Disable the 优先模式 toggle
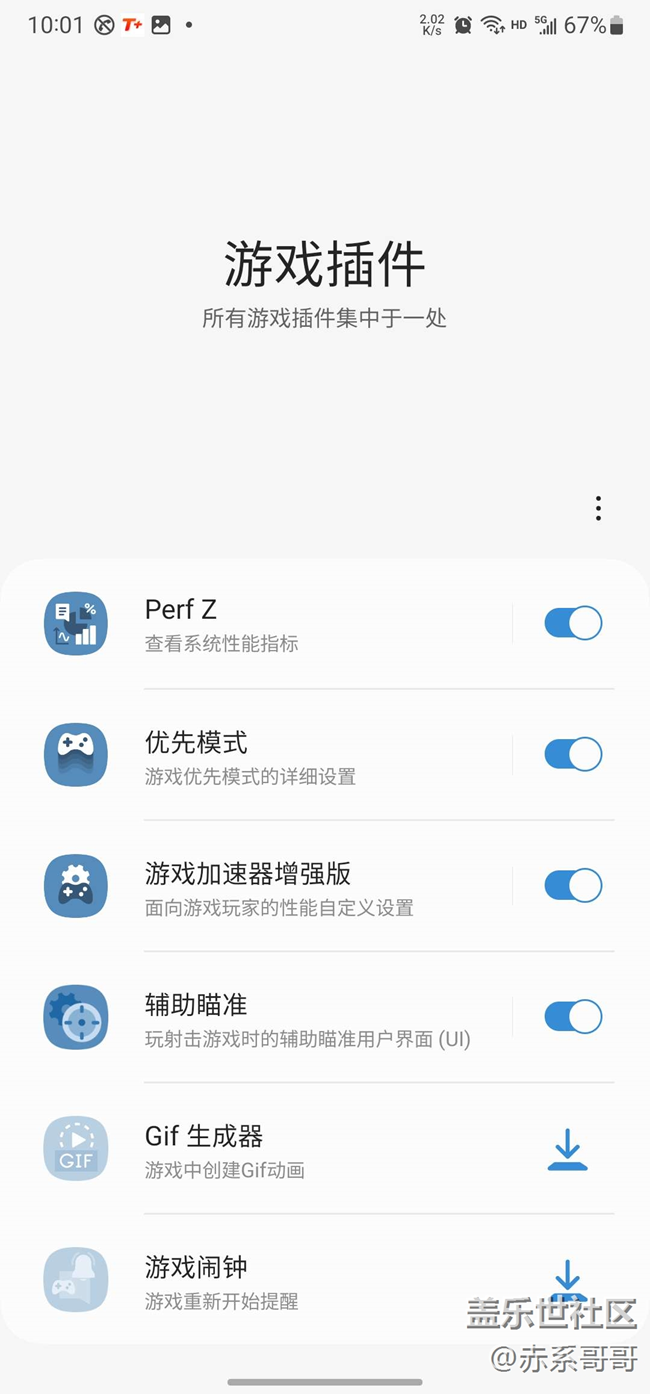Image resolution: width=650 pixels, height=1394 pixels. coord(573,754)
